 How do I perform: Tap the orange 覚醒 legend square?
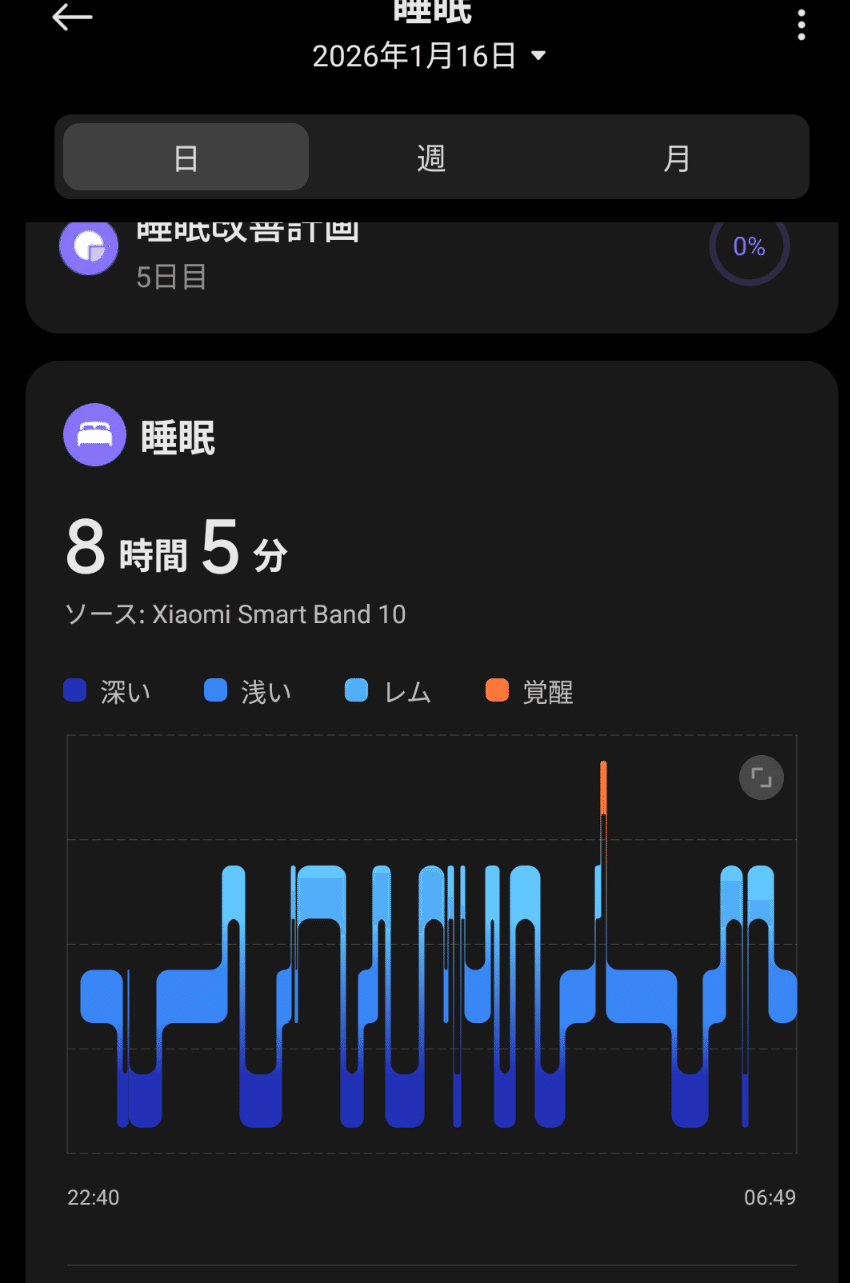[497, 690]
